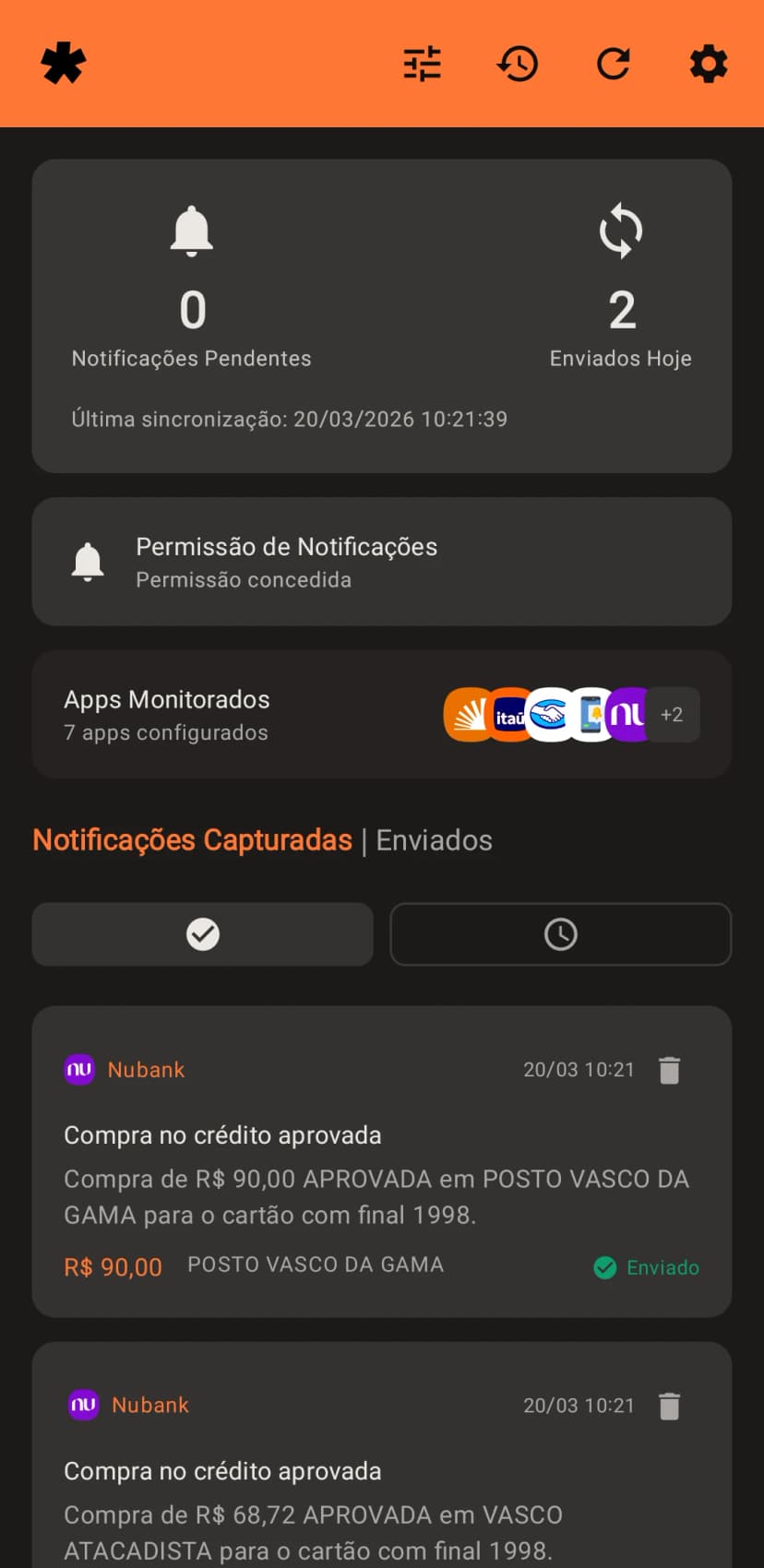This screenshot has height=1568, width=764.
Task: Expand the +2 hidden monitored apps
Action: point(672,714)
